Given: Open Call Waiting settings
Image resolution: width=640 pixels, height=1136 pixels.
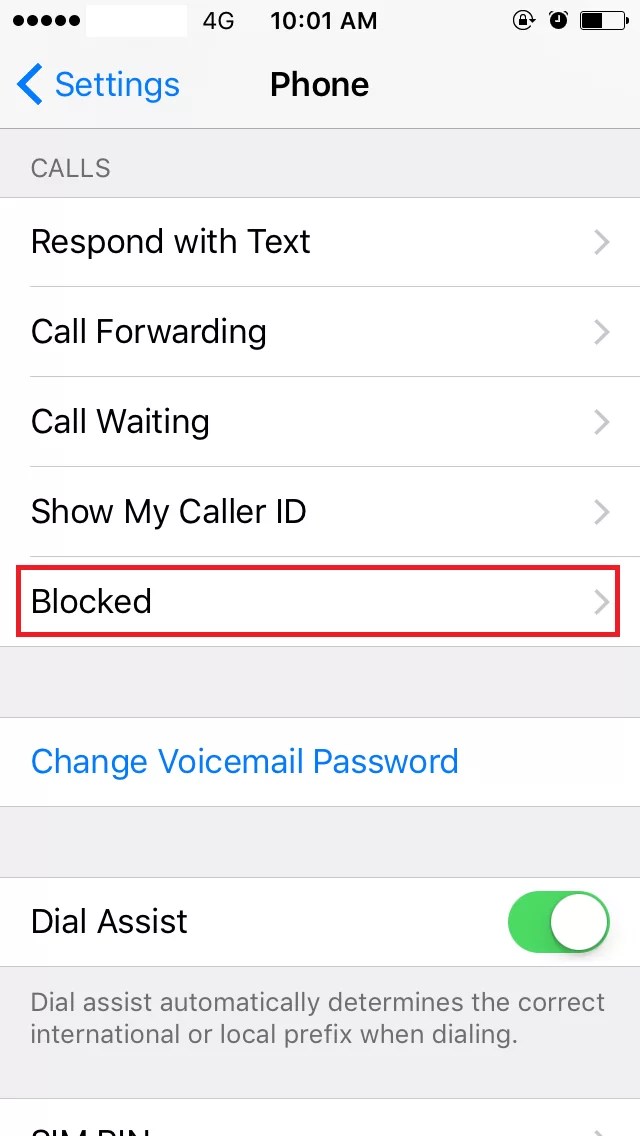Looking at the screenshot, I should 320,422.
